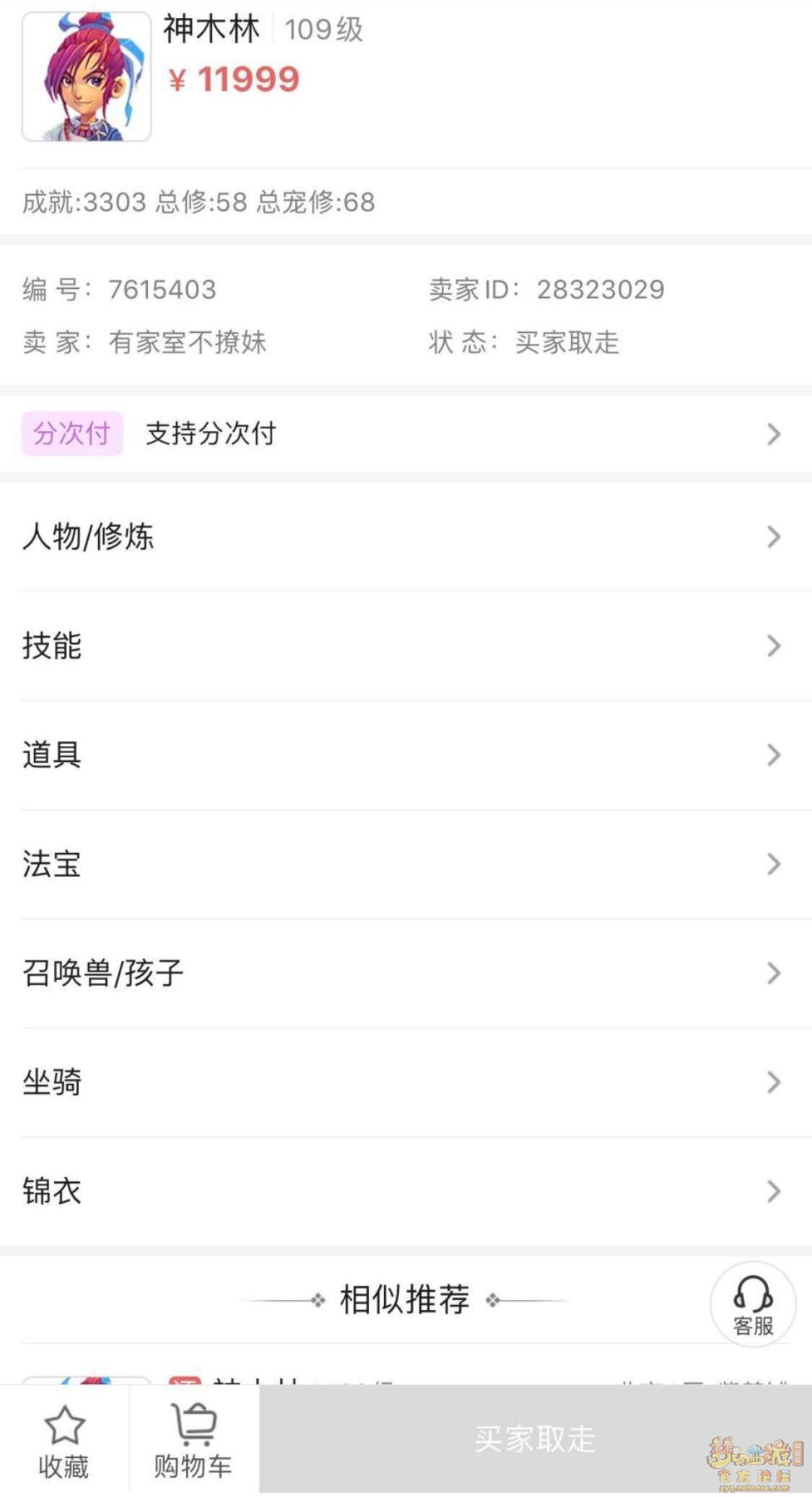This screenshot has height=1497, width=812.
Task: Open the 法宝 section
Action: (x=404, y=864)
